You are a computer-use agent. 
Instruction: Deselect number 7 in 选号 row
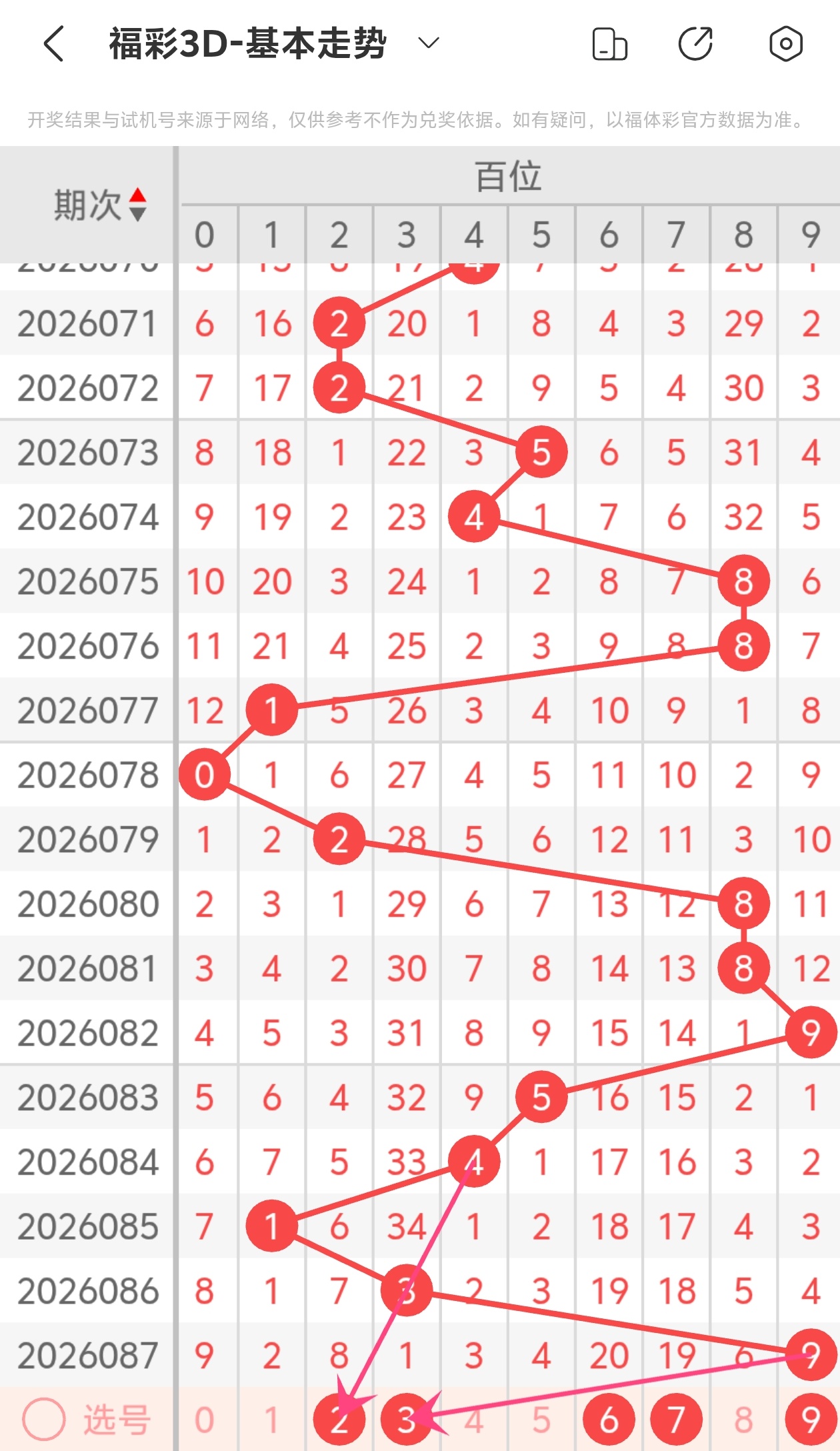pyautogui.click(x=676, y=1420)
